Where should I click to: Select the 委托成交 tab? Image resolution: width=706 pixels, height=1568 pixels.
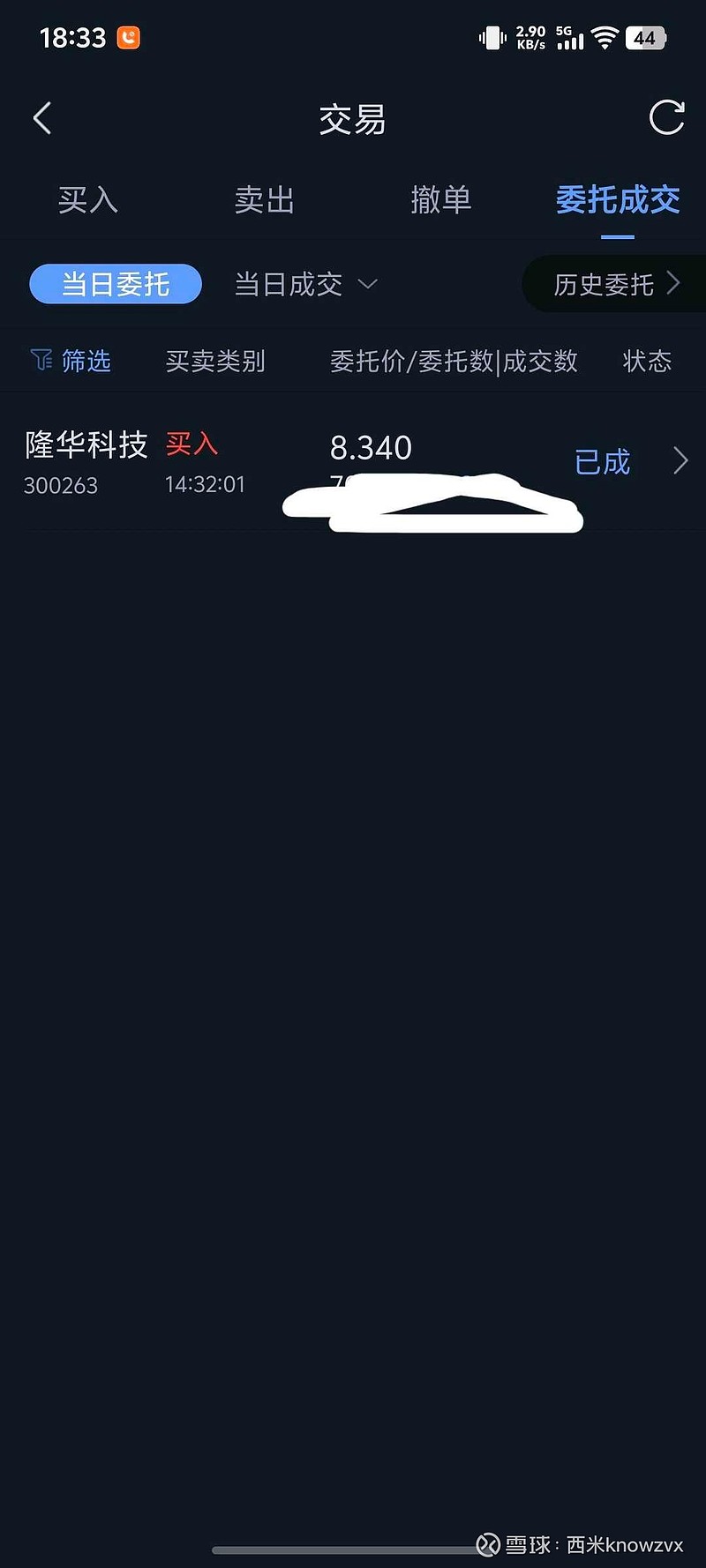(617, 200)
